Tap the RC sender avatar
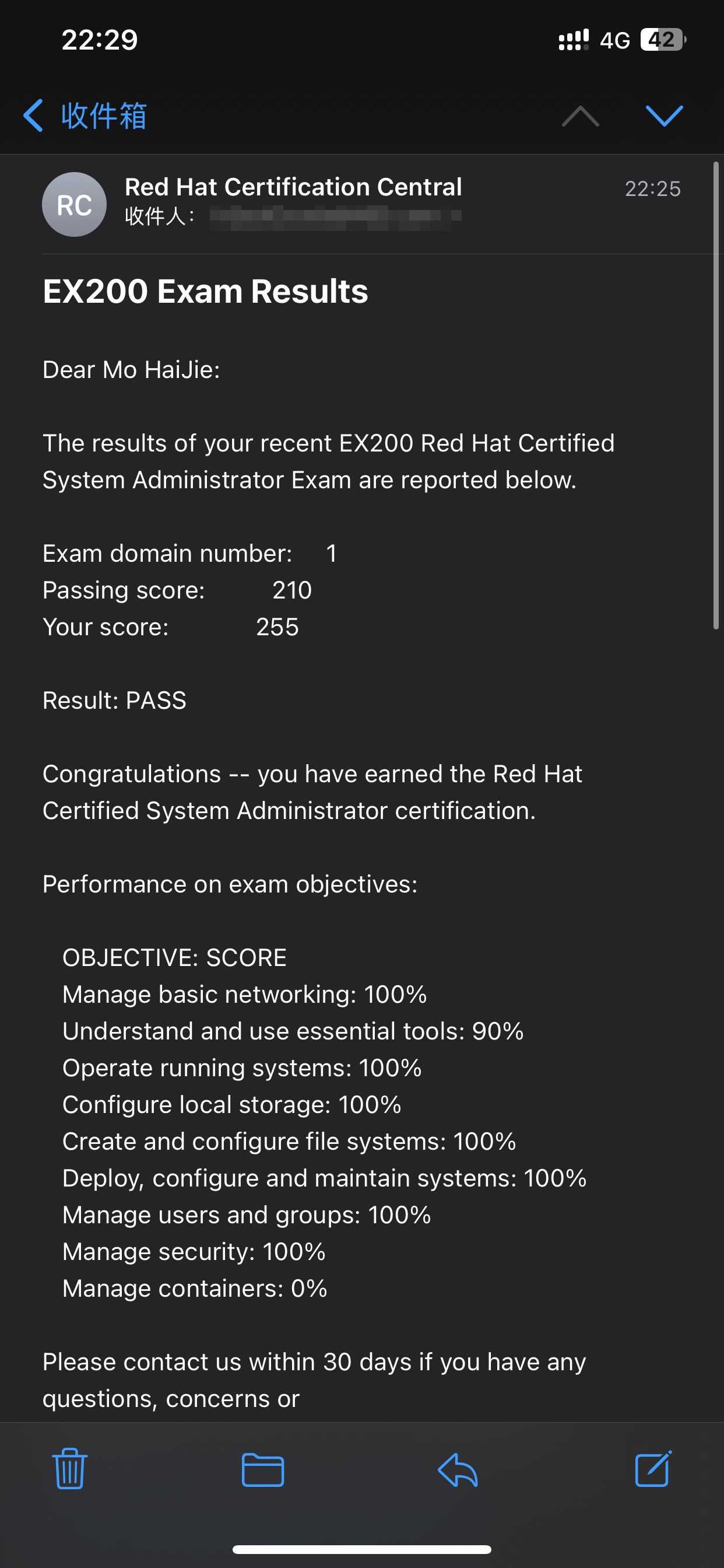The image size is (724, 1568). coord(74,205)
